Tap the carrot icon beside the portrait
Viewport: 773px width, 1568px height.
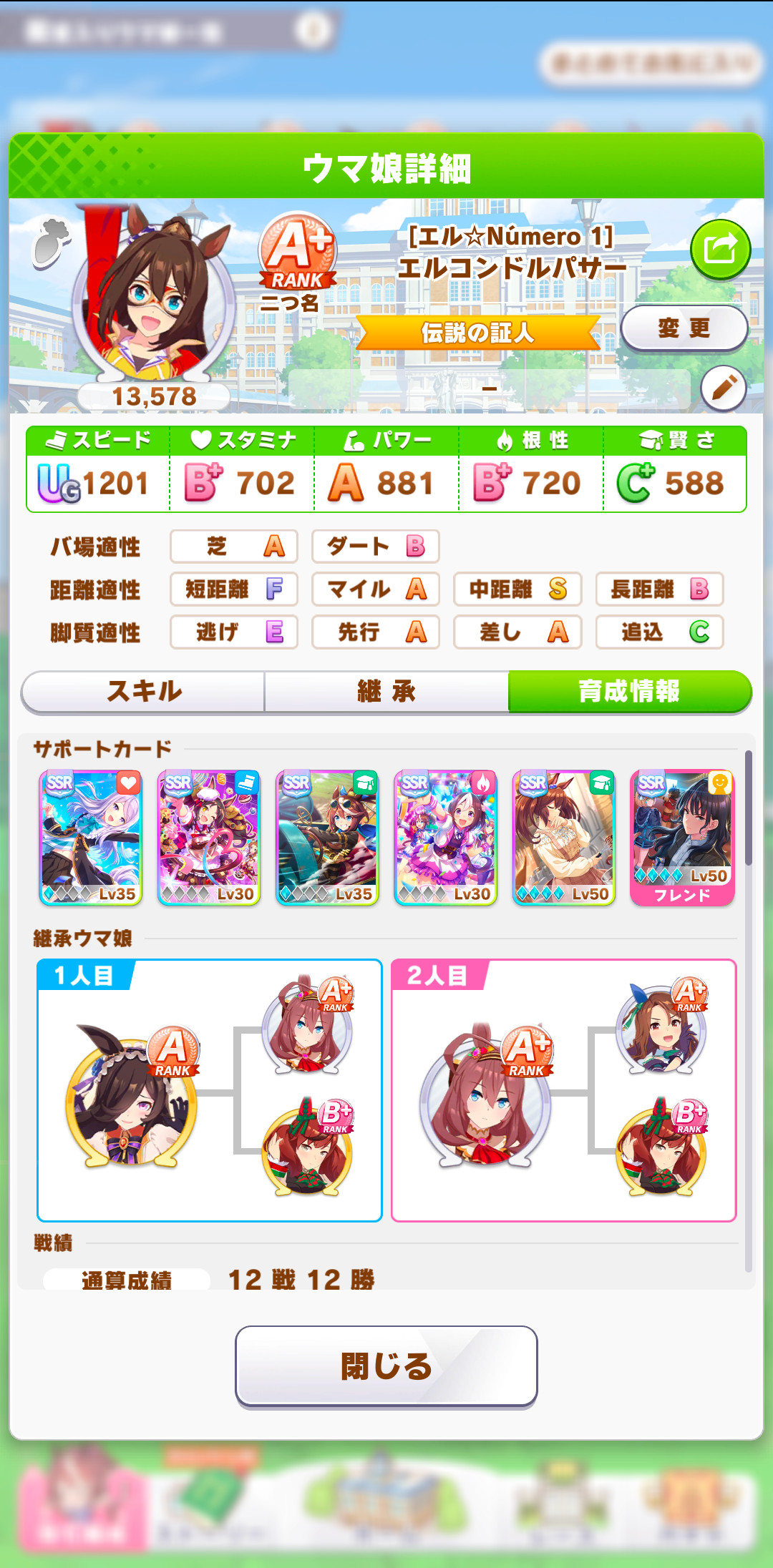click(x=52, y=243)
